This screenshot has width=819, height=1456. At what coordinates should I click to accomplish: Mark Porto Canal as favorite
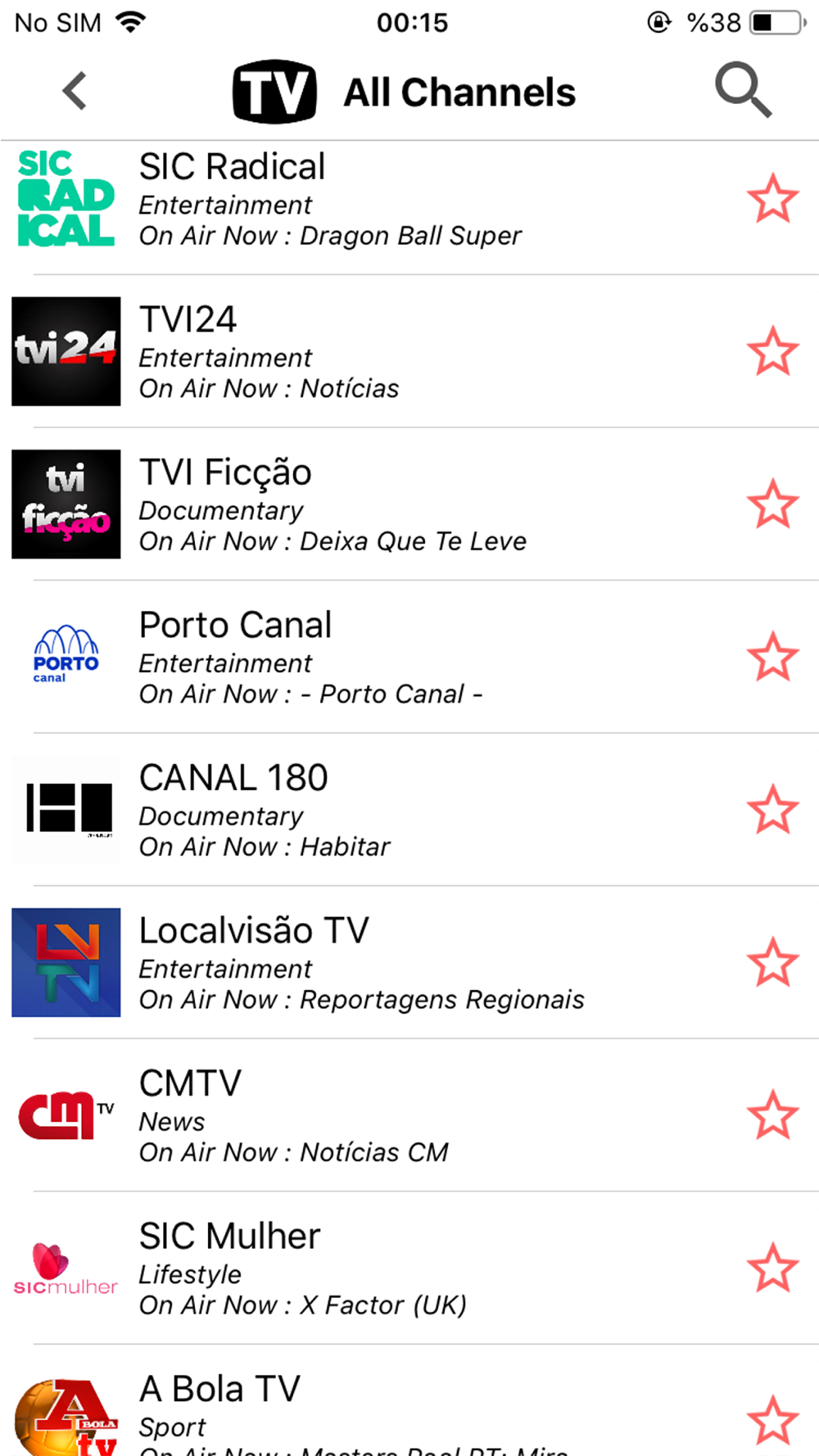click(772, 657)
